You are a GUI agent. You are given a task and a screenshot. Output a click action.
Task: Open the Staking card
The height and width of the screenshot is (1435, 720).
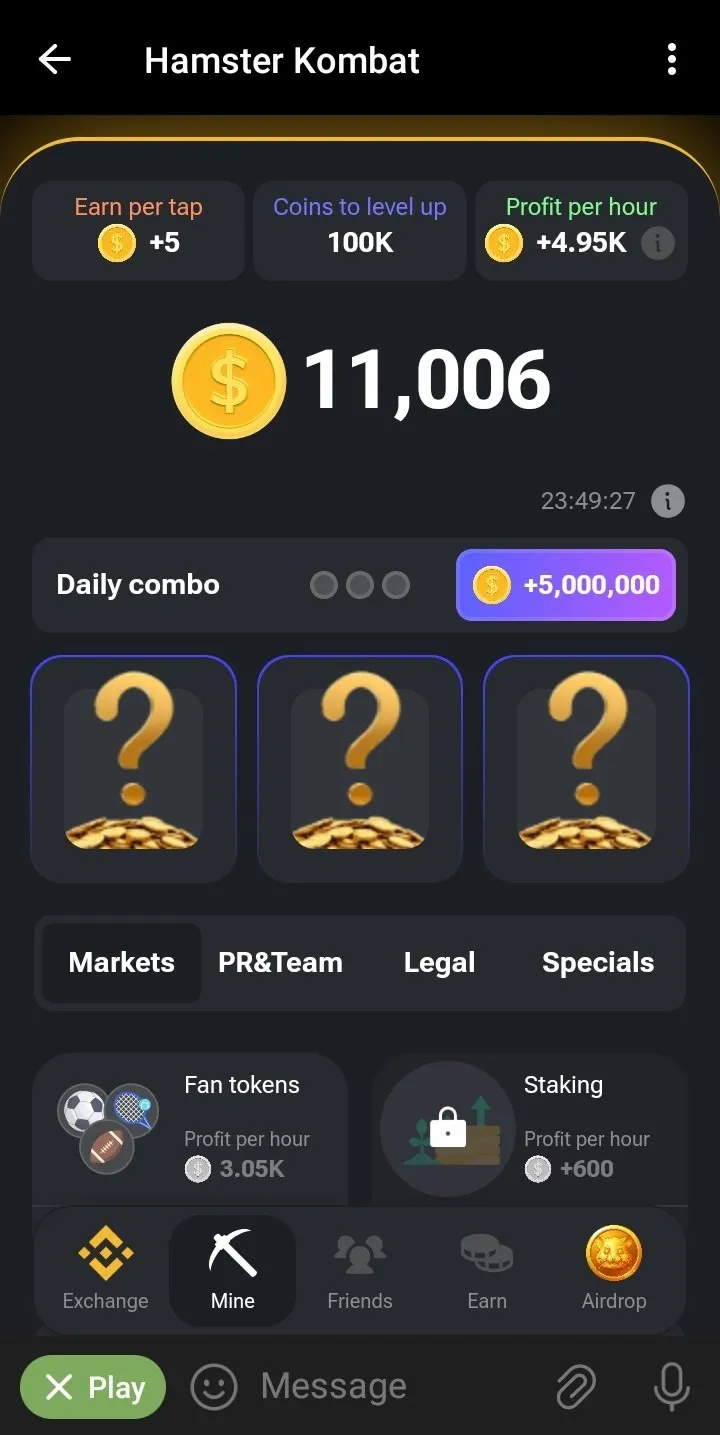pos(530,1128)
